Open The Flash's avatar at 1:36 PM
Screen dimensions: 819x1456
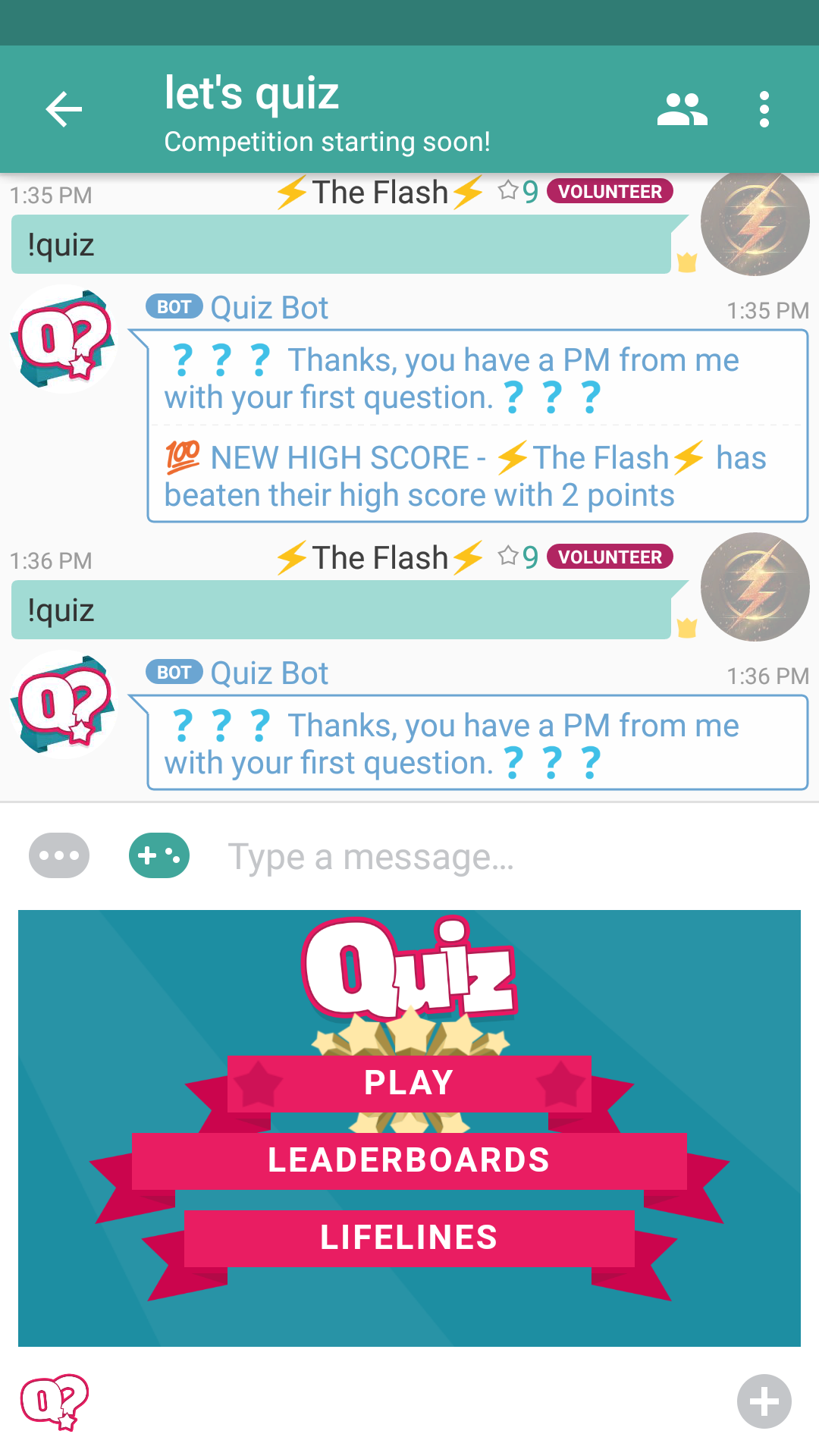coord(755,587)
